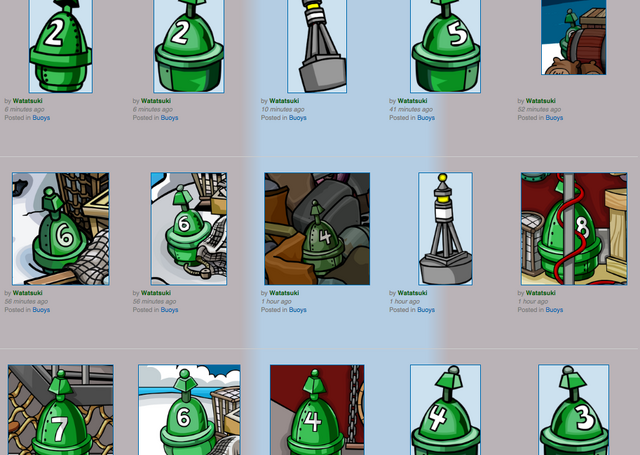
Task: Tap Watatsuki link on the 52 minutes ago post
Action: 540,100
